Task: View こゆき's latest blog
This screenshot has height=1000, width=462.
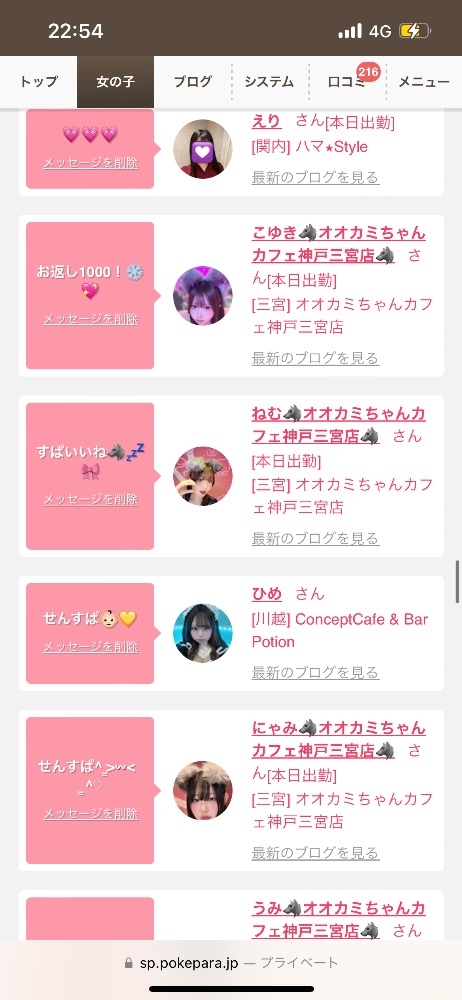Action: click(x=316, y=358)
